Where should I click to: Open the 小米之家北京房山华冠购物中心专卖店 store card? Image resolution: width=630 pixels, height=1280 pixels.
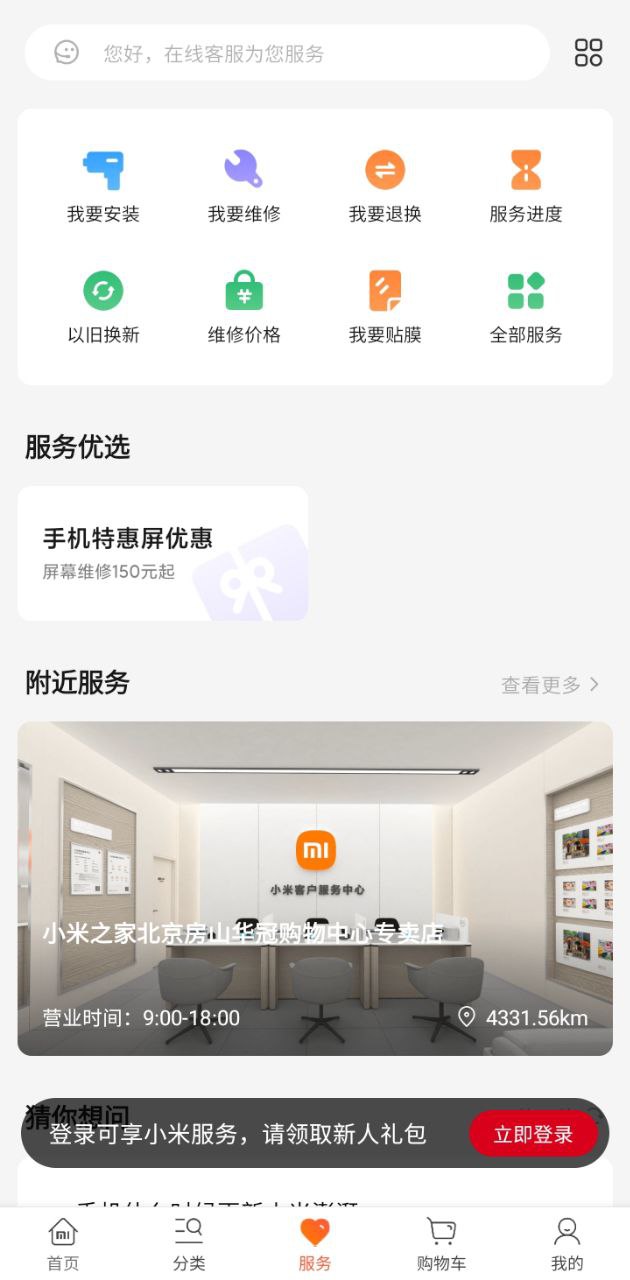click(x=315, y=888)
